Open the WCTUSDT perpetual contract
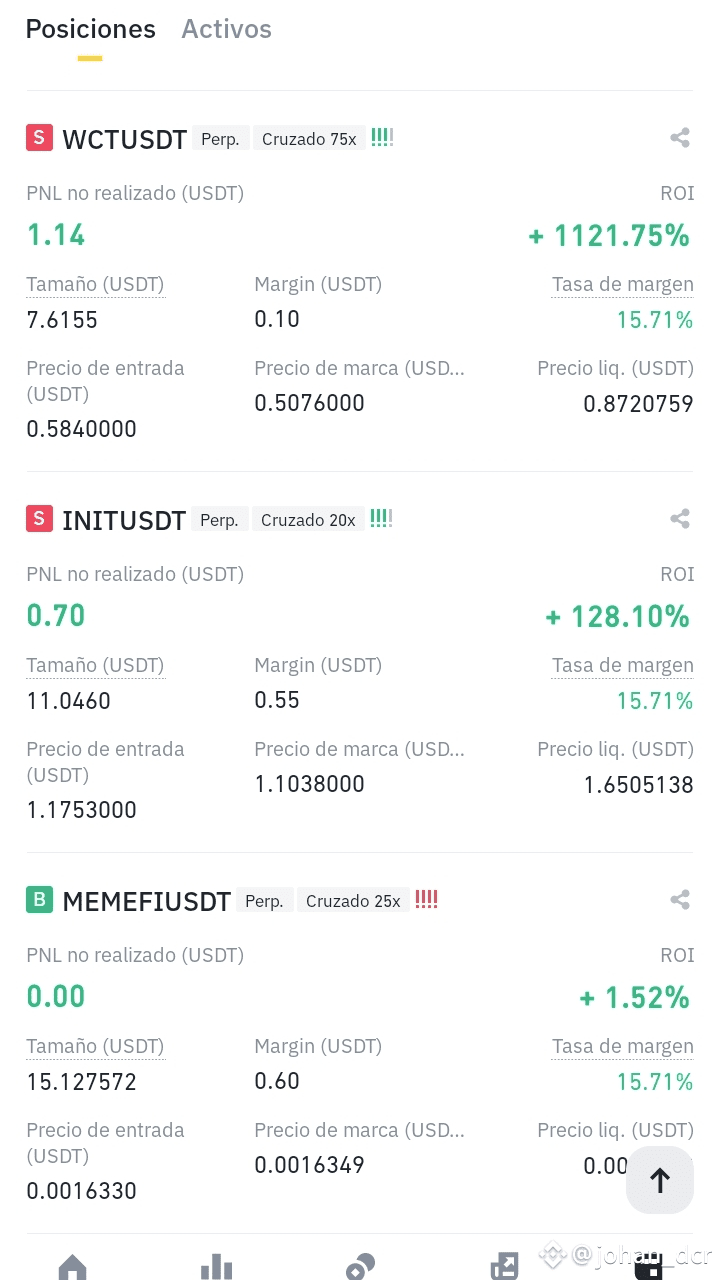This screenshot has height=1280, width=720. 124,139
